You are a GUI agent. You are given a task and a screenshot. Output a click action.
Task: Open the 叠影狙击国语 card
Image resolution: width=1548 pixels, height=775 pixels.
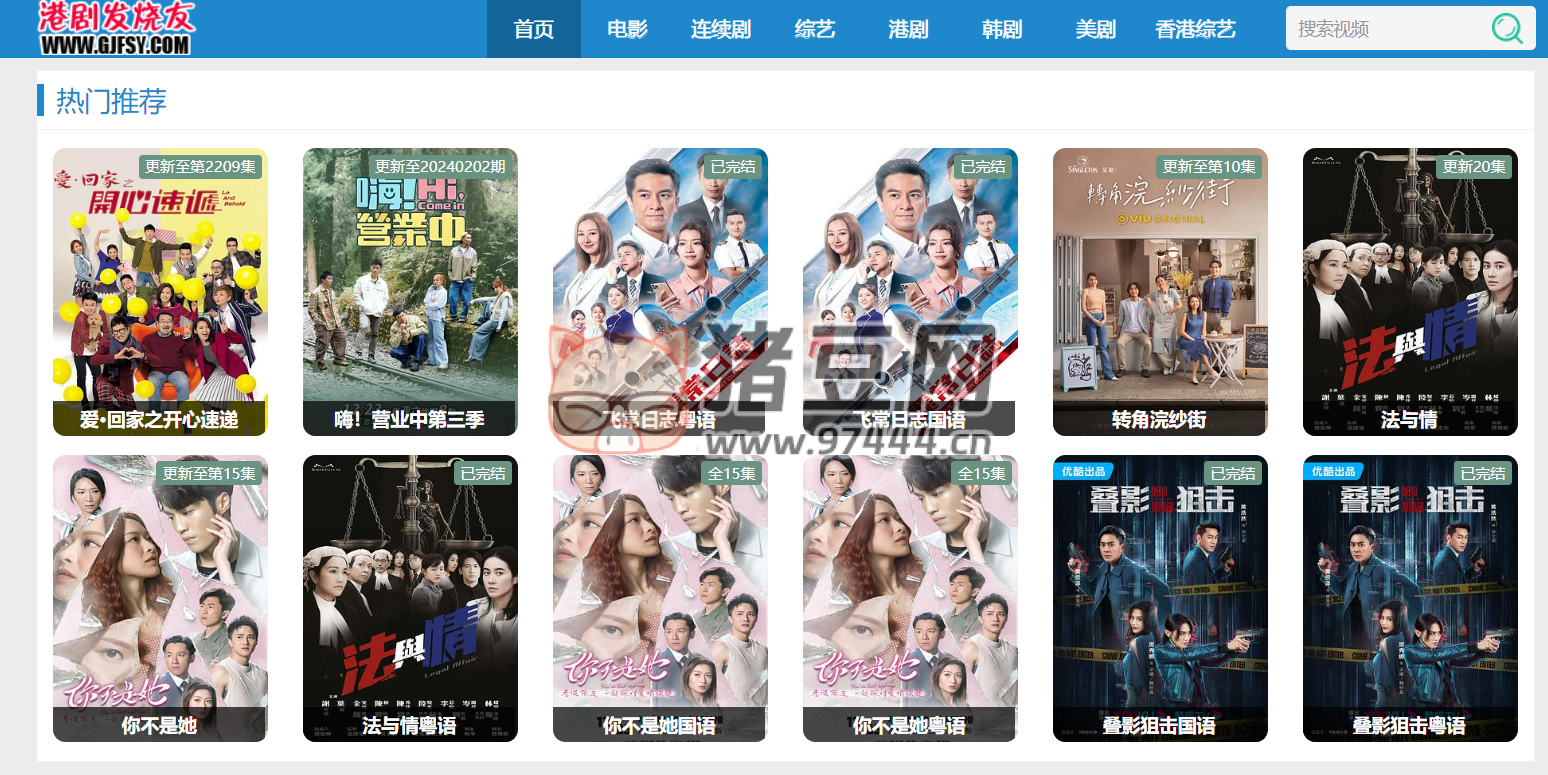1160,598
